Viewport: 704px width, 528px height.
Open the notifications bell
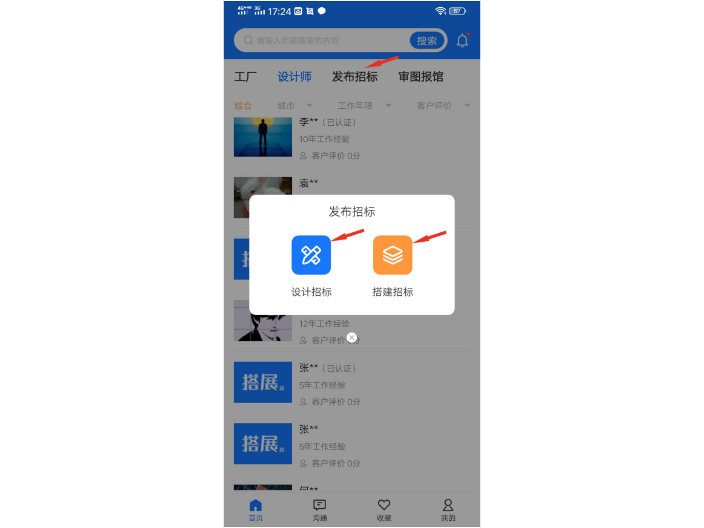pyautogui.click(x=462, y=41)
